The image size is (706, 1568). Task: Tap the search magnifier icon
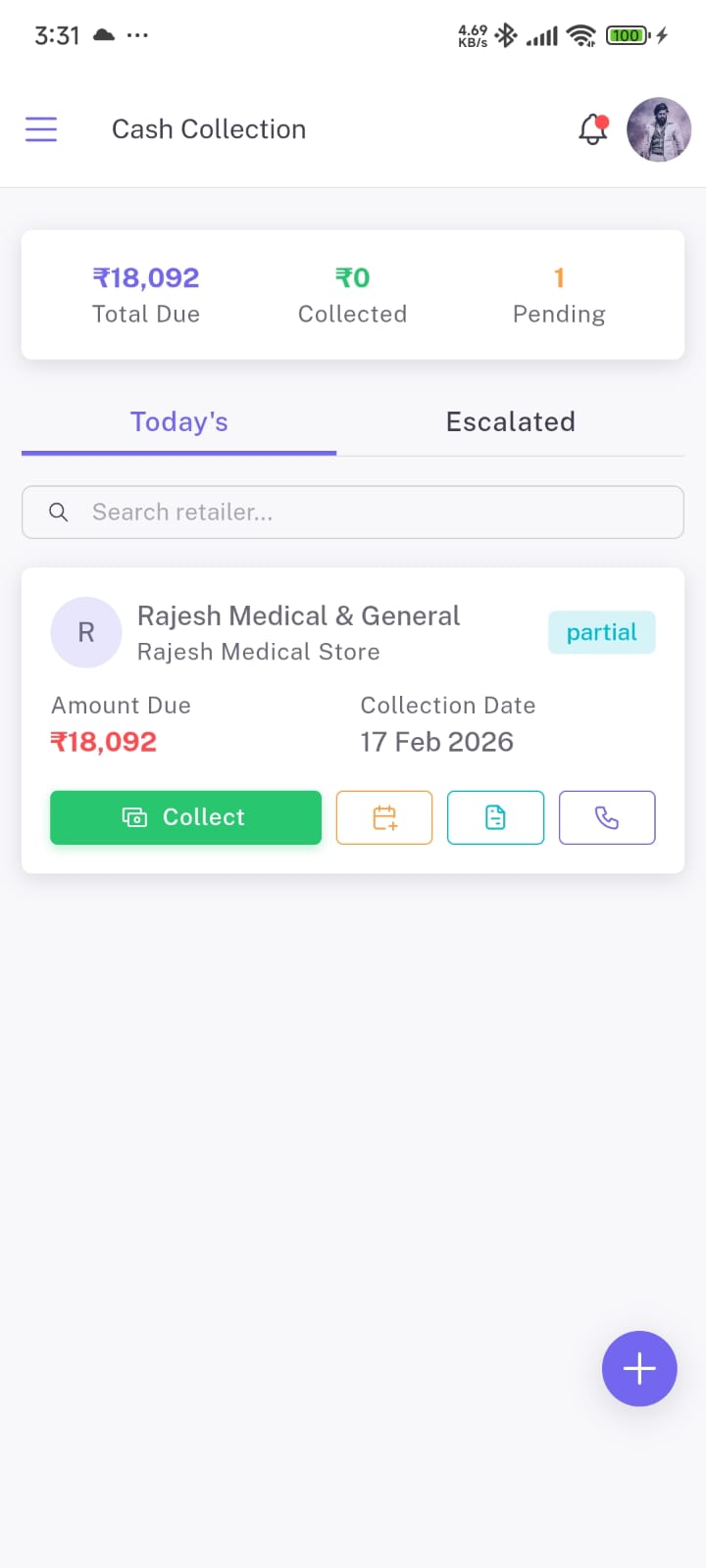click(x=58, y=512)
